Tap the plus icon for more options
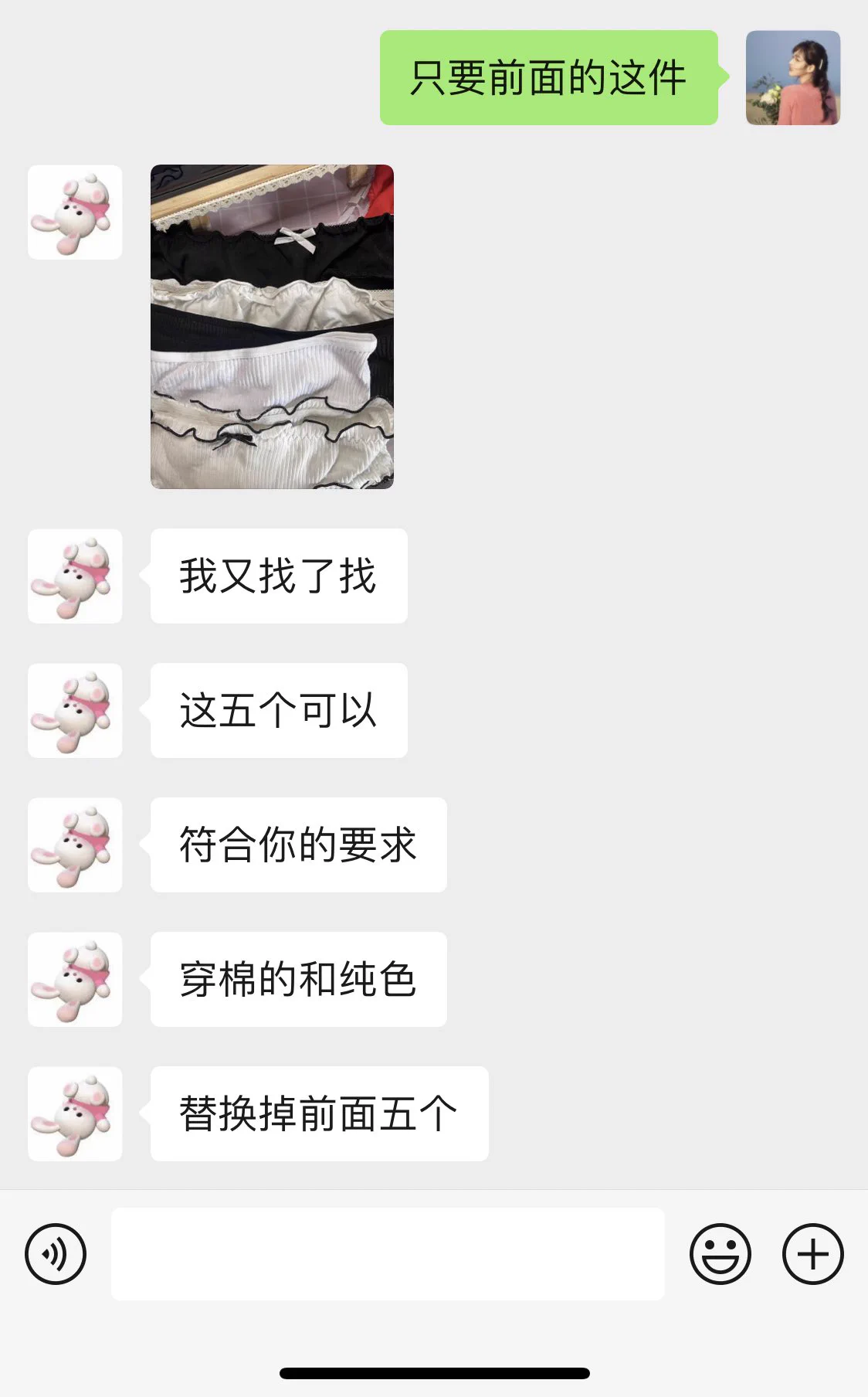The height and width of the screenshot is (1397, 868). pyautogui.click(x=812, y=1254)
